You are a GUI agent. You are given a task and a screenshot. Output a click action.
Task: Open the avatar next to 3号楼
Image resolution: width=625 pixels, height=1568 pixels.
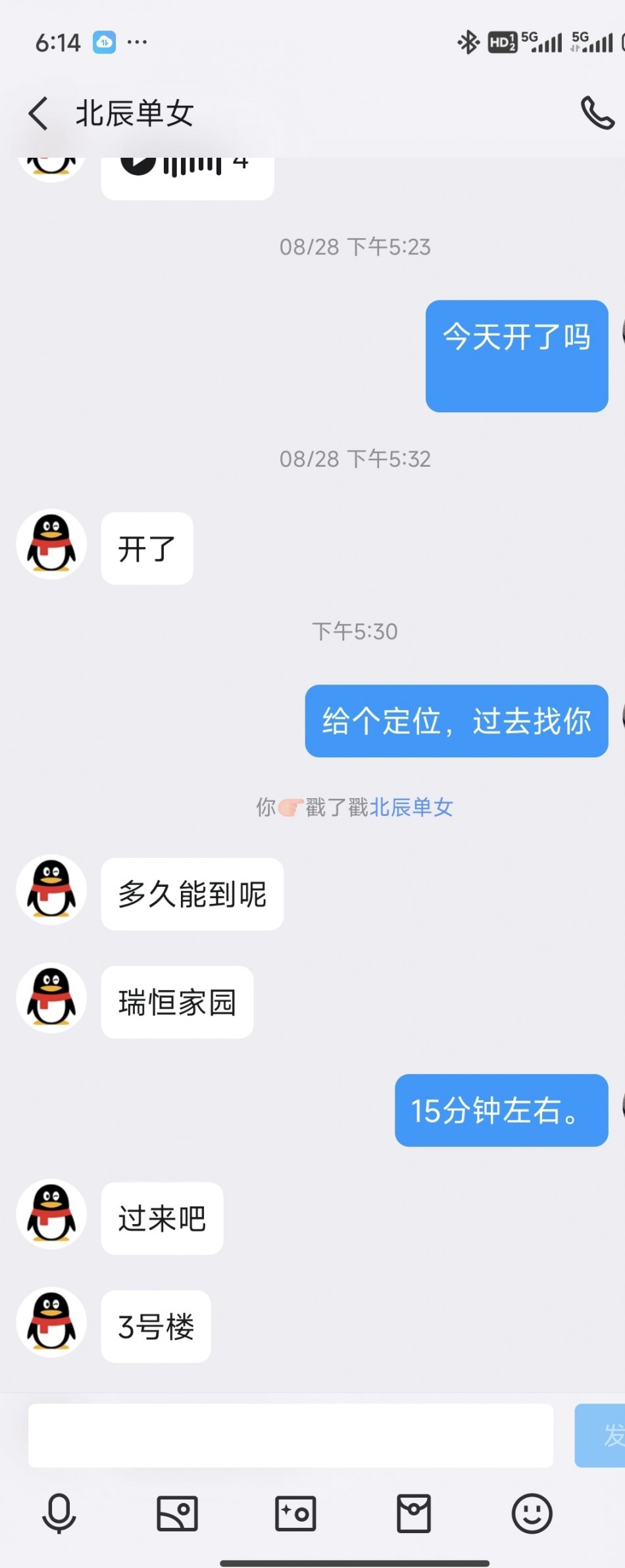click(x=51, y=1323)
